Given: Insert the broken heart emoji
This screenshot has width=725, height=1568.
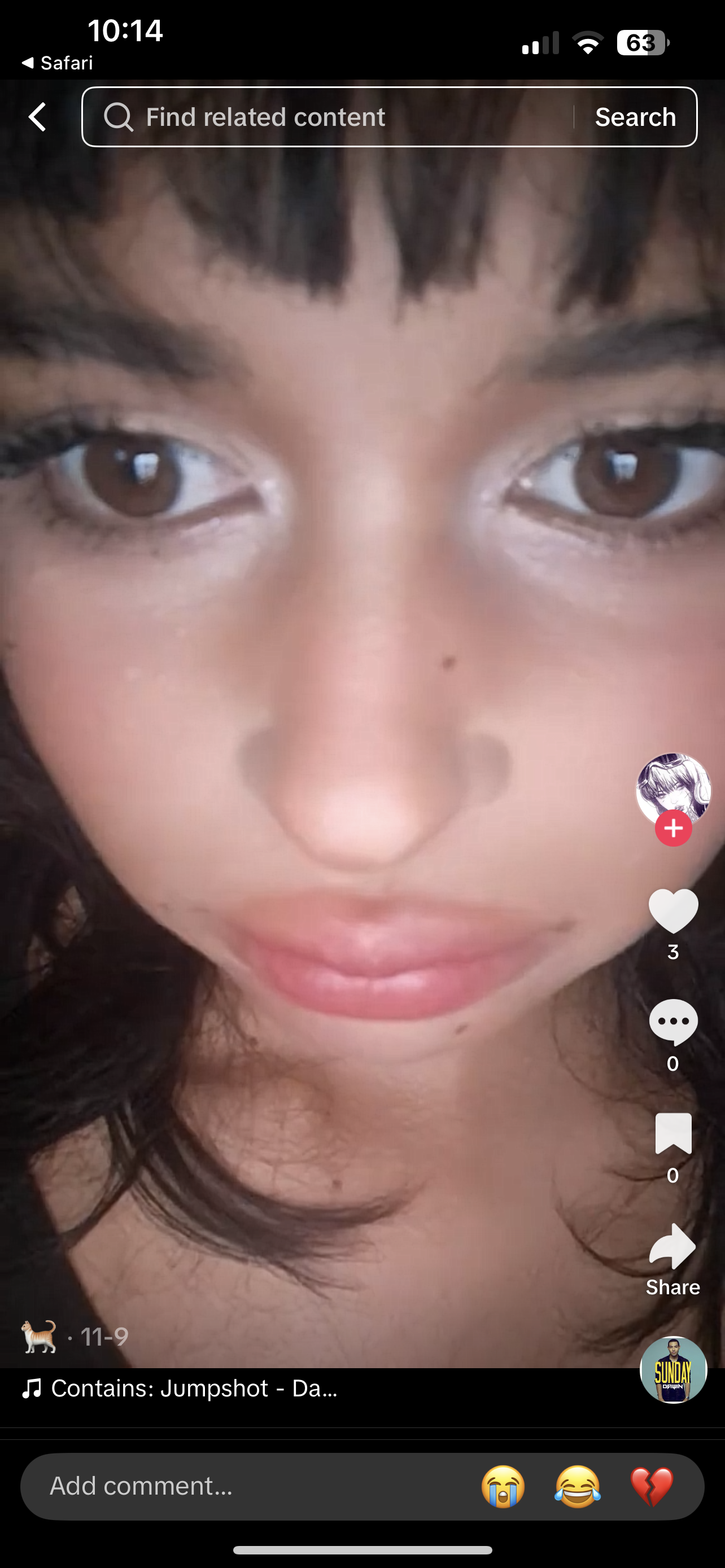Looking at the screenshot, I should tap(652, 1486).
